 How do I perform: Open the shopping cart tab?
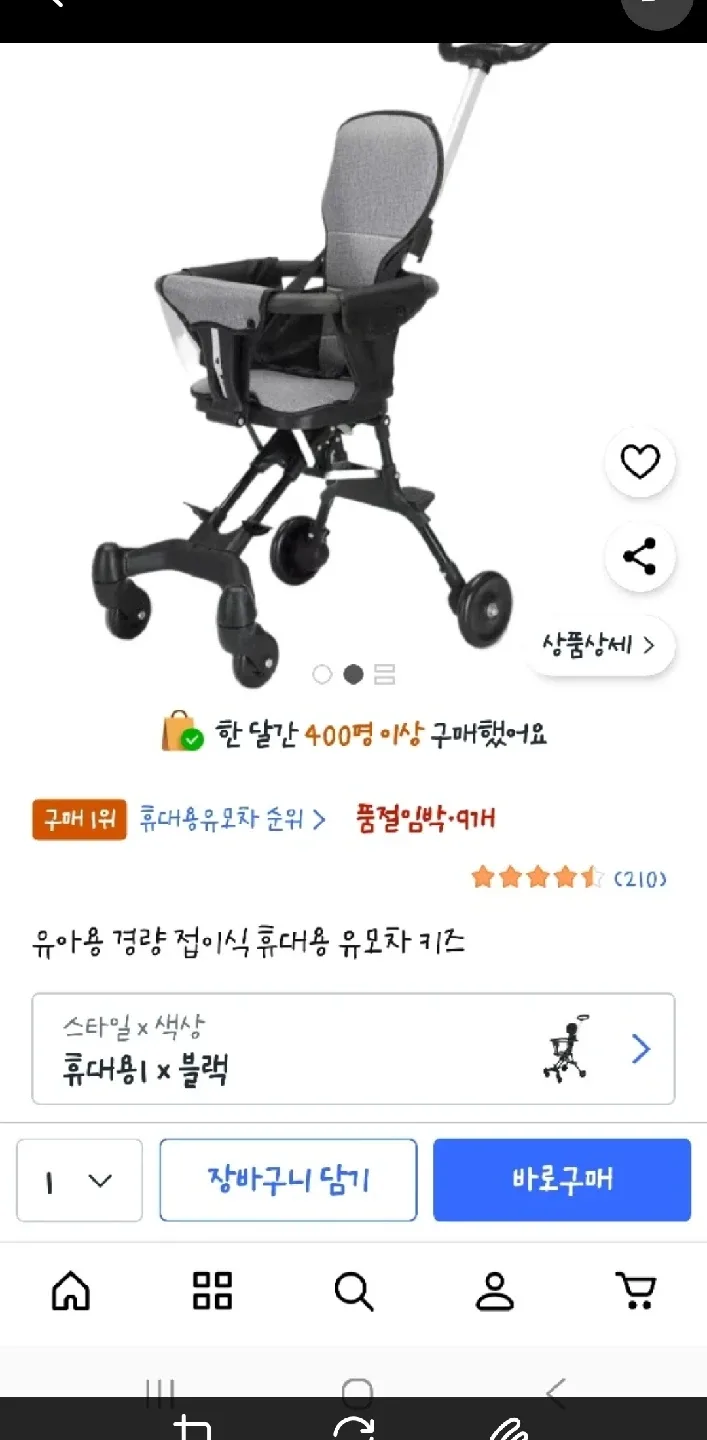[635, 1292]
